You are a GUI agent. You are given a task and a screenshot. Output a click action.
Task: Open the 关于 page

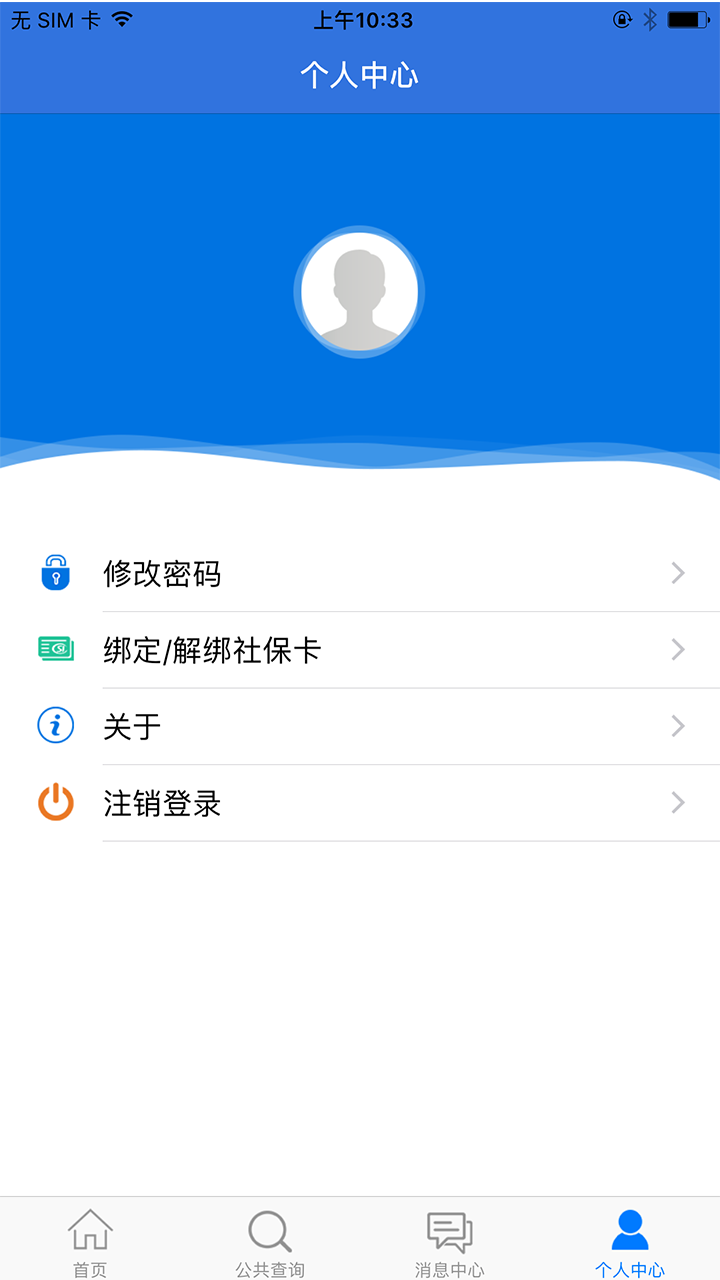point(133,726)
